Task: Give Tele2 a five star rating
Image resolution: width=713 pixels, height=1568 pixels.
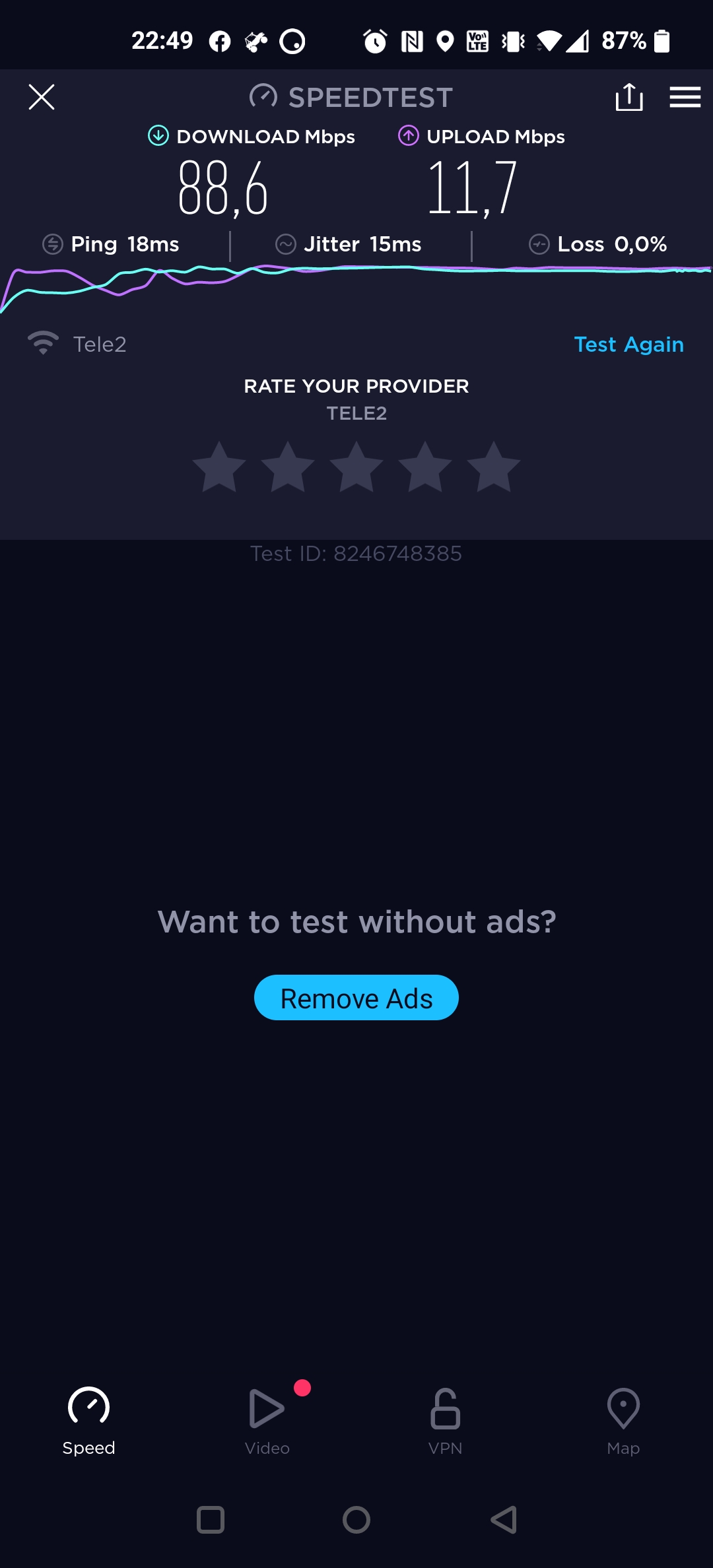Action: click(x=494, y=467)
